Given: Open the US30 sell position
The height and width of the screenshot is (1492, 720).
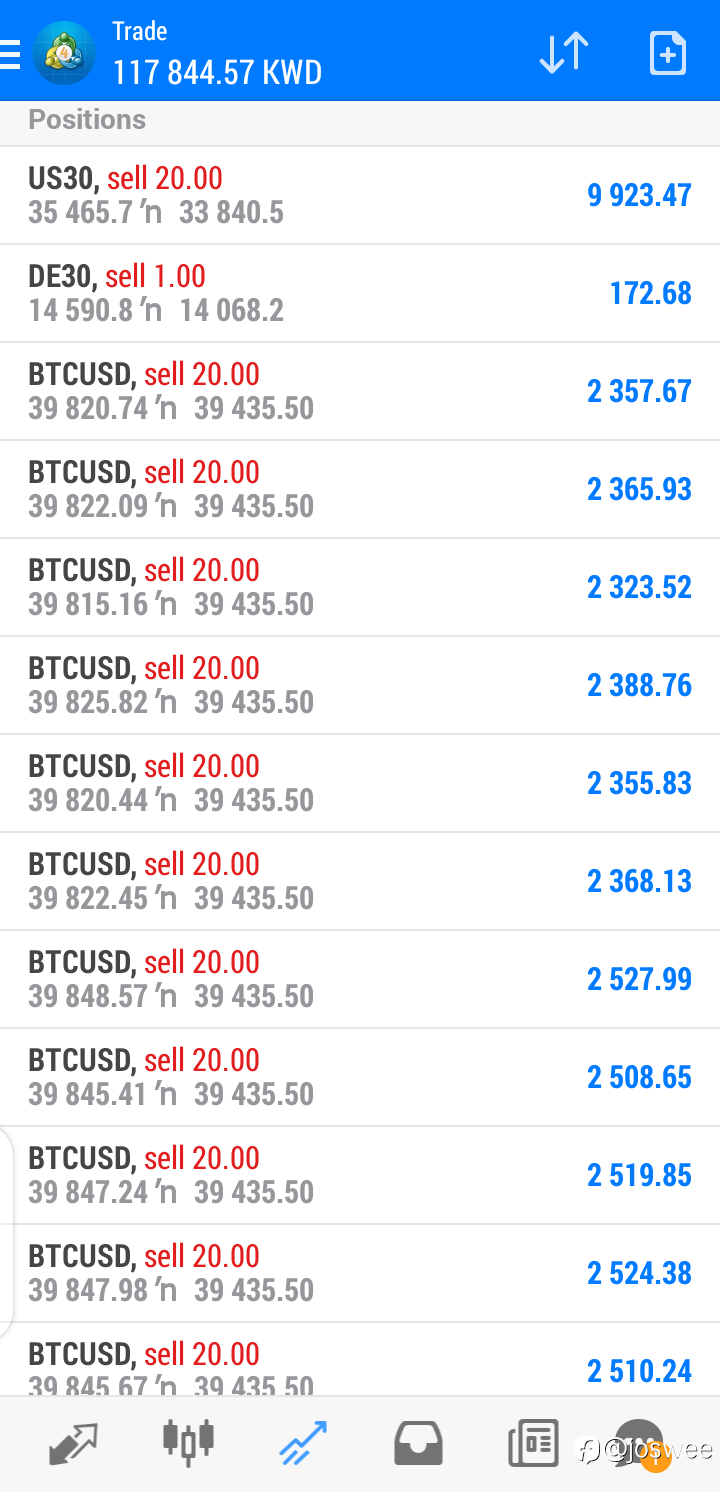Looking at the screenshot, I should (x=360, y=195).
